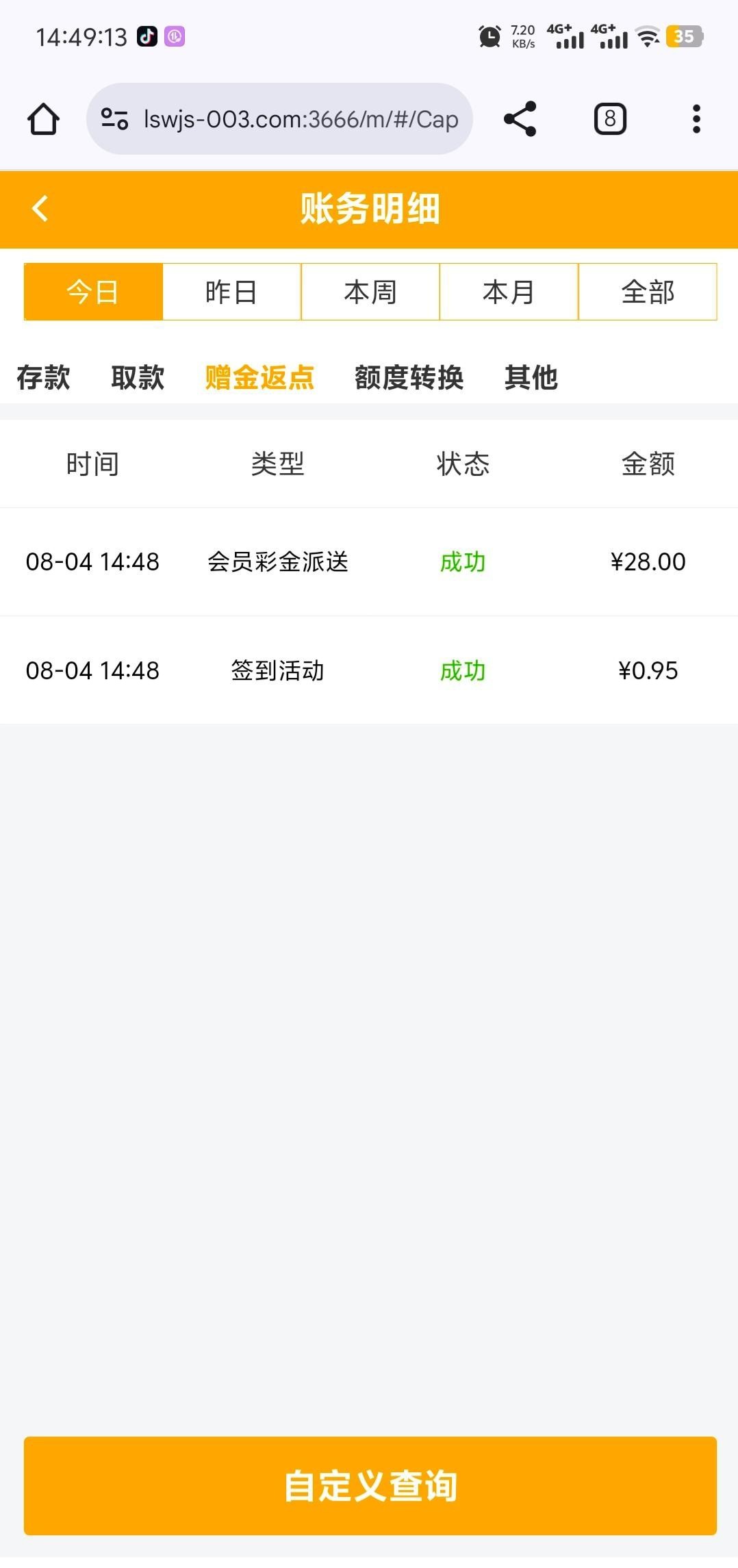Select the 今日 time filter
This screenshot has width=738, height=1568.
tap(93, 292)
